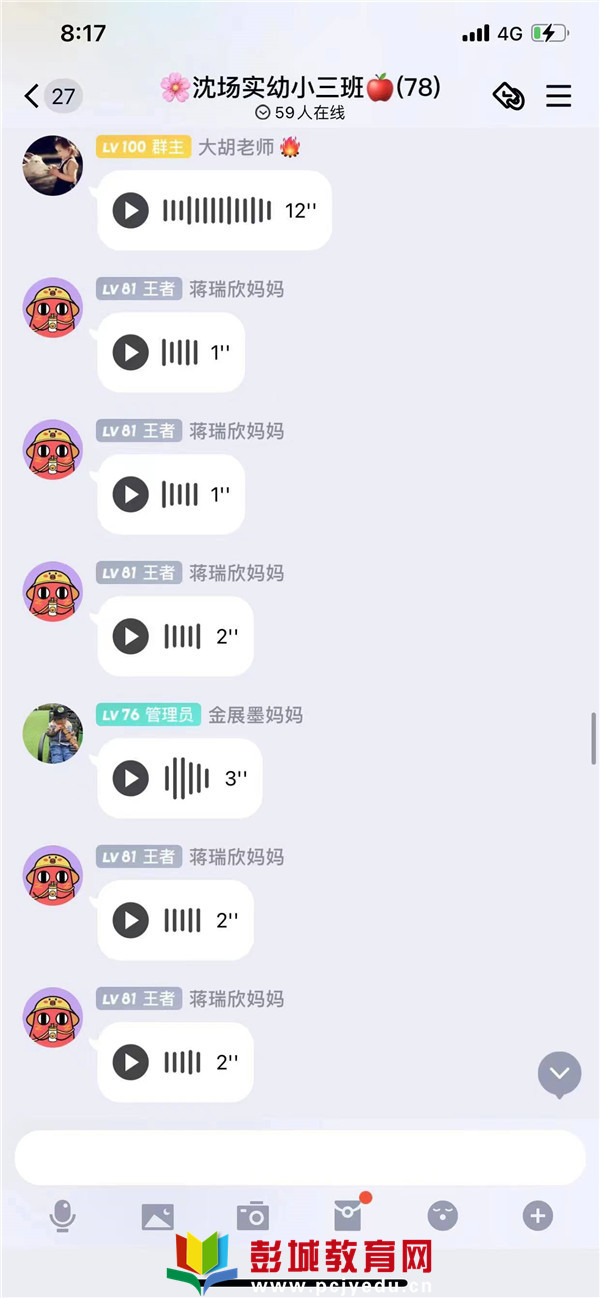The image size is (600, 1298).
Task: View 金展墨妈妈's profile avatar
Action: (53, 733)
